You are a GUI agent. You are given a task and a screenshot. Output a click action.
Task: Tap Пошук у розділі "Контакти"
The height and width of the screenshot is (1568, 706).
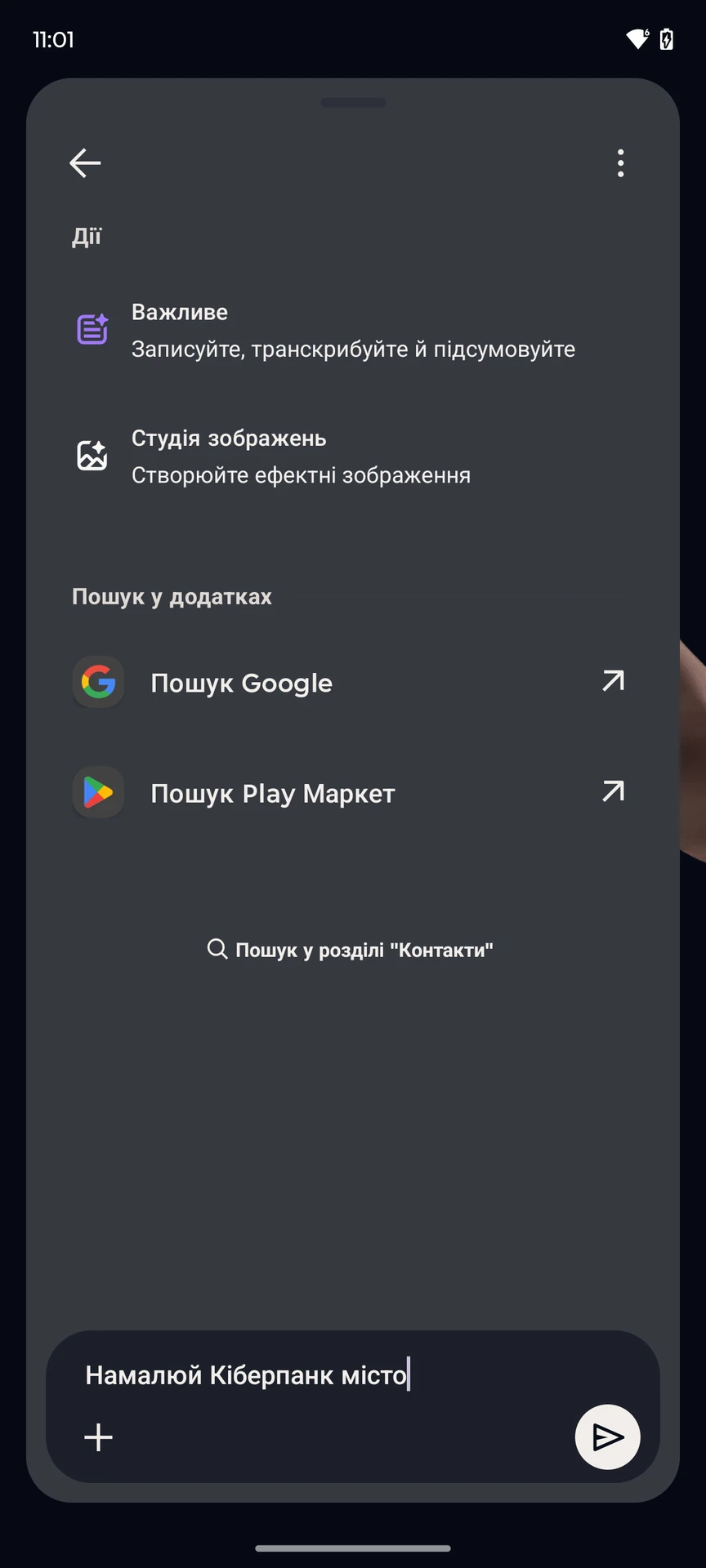click(351, 950)
